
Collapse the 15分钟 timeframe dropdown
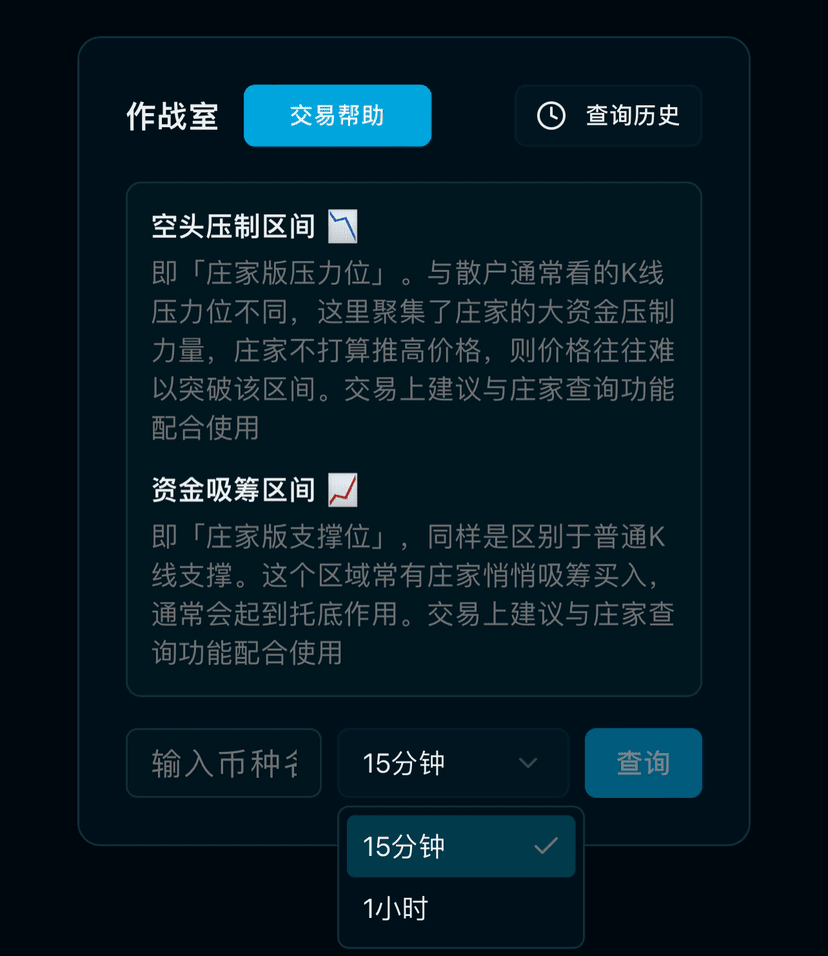[x=452, y=763]
